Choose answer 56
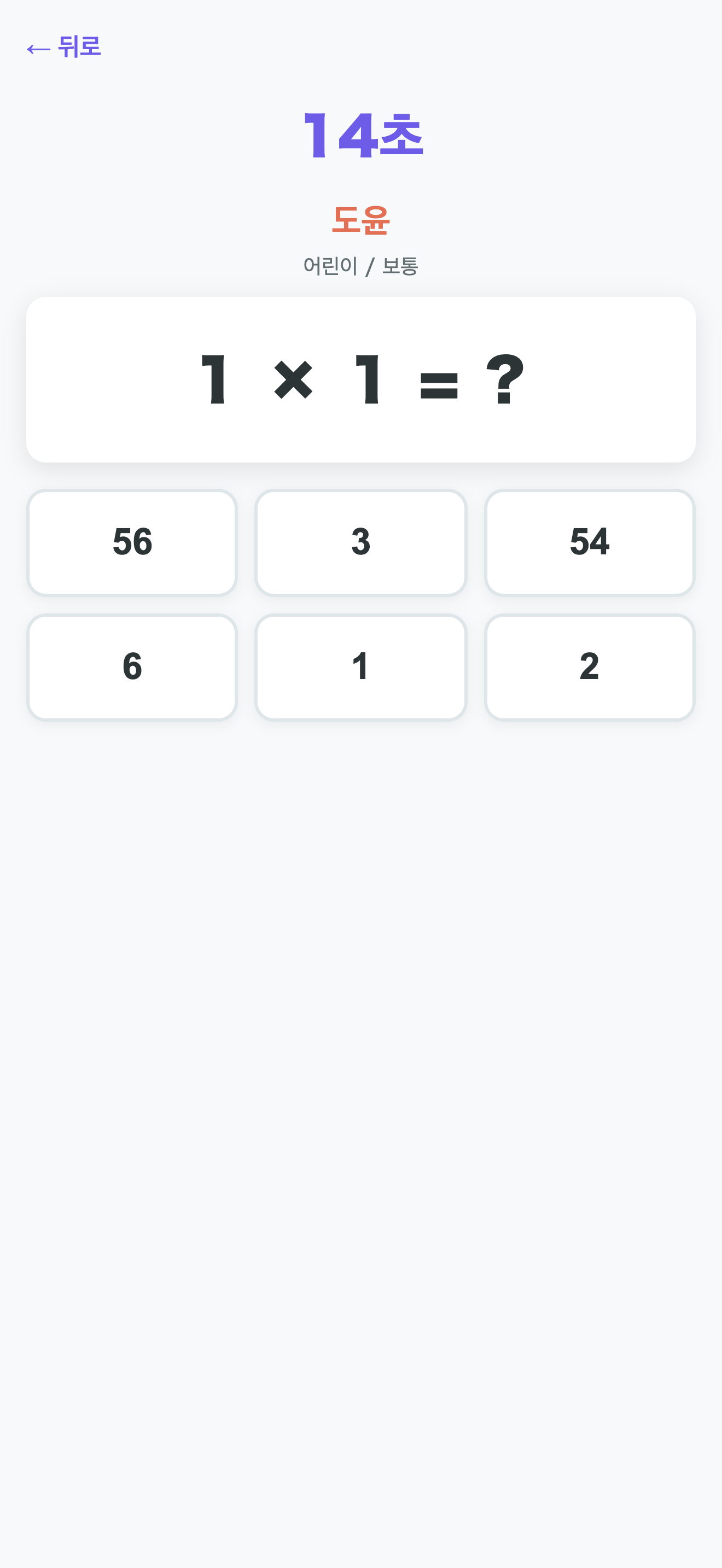The height and width of the screenshot is (1568, 722). pos(132,542)
